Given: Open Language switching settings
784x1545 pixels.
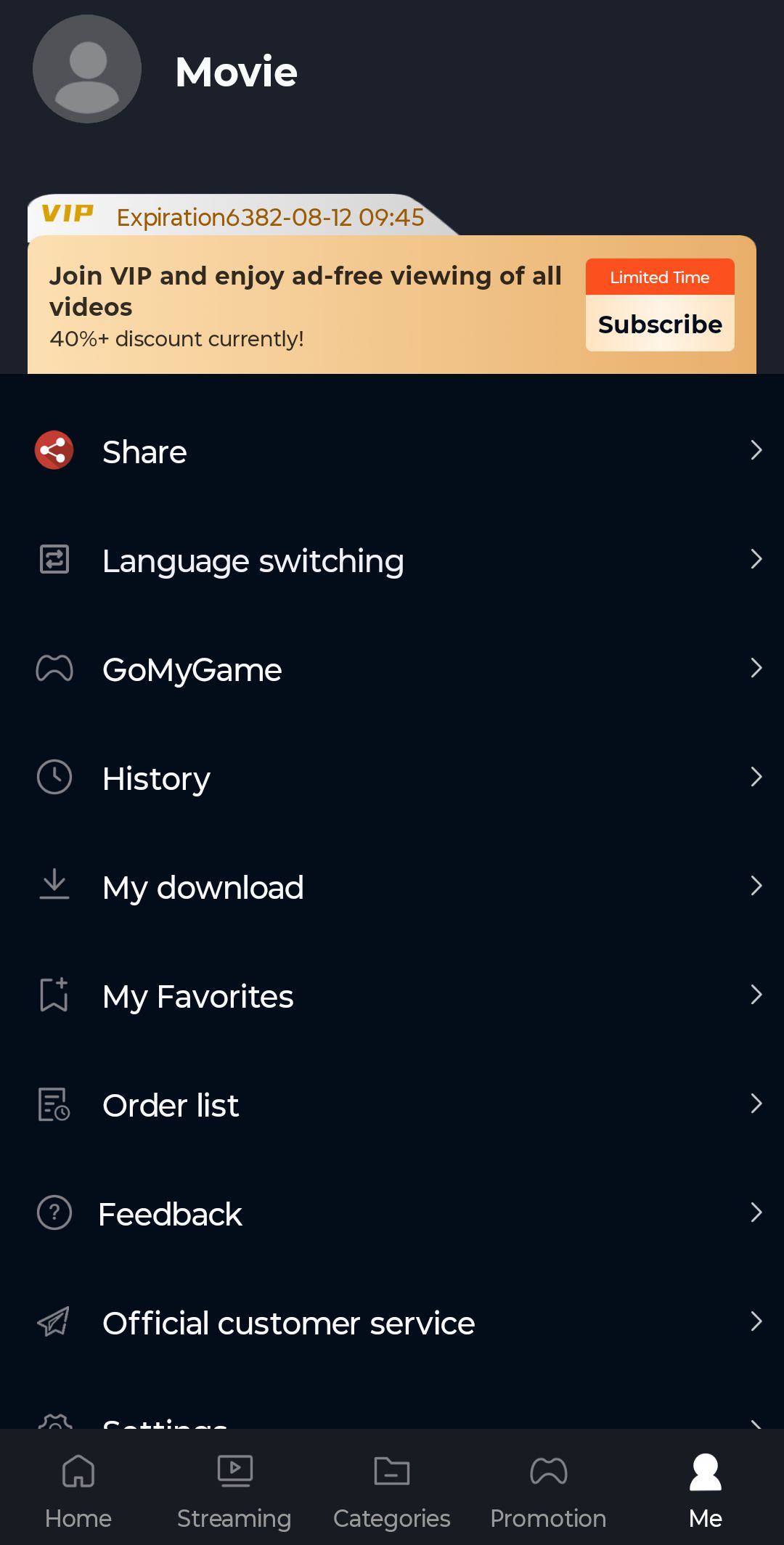Looking at the screenshot, I should tap(392, 560).
